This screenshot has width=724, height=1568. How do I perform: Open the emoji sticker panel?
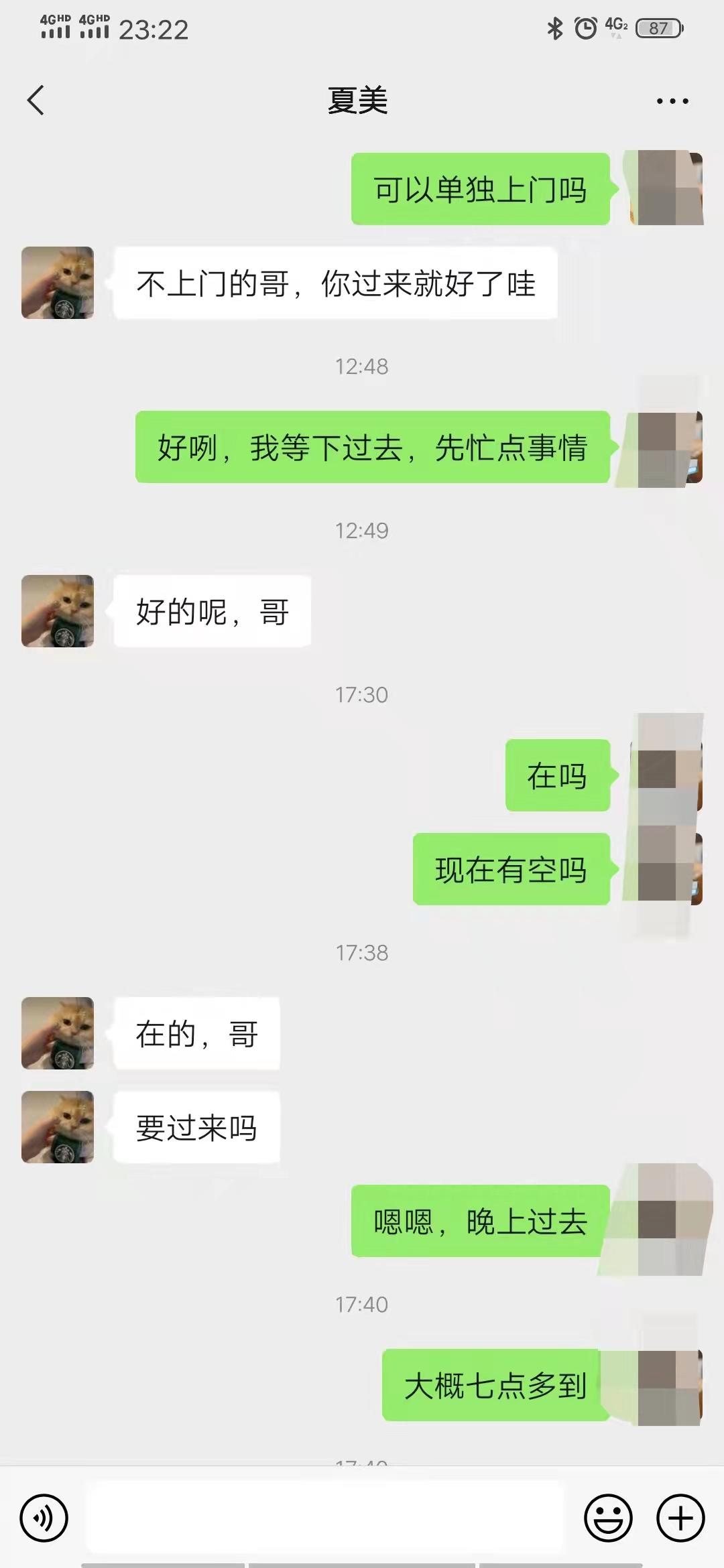coord(608,1518)
